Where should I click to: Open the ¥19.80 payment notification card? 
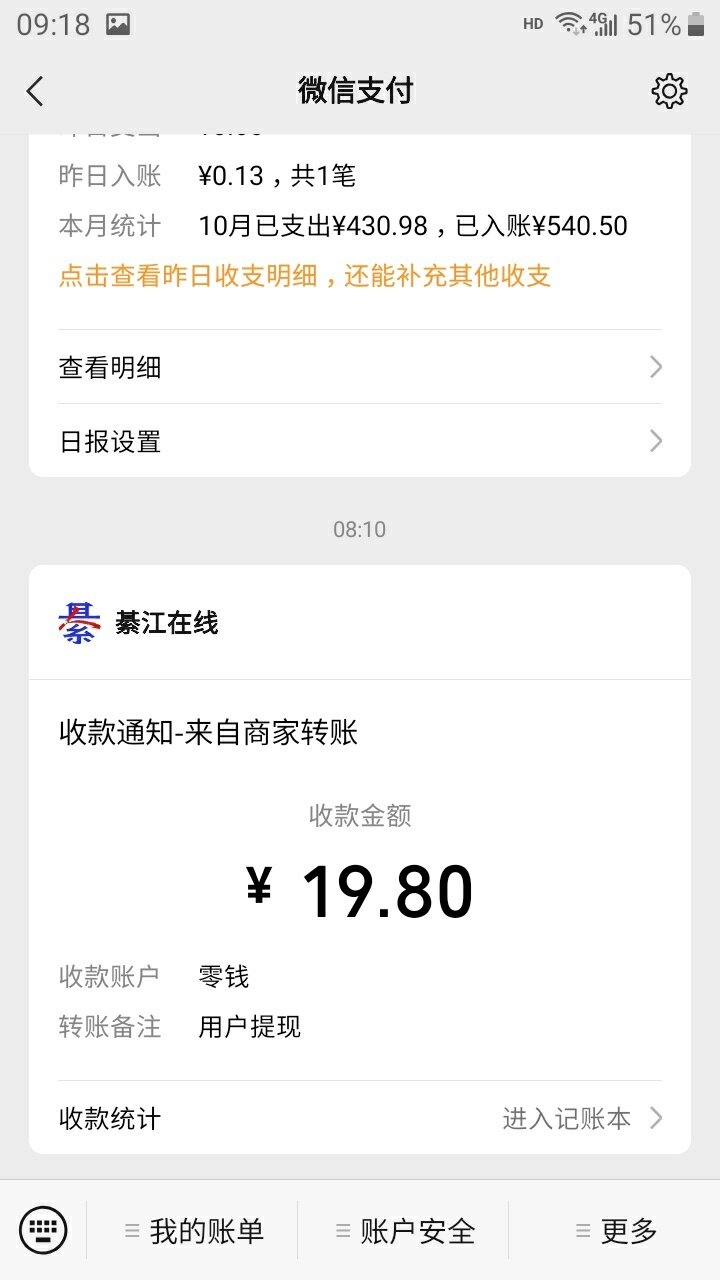360,880
